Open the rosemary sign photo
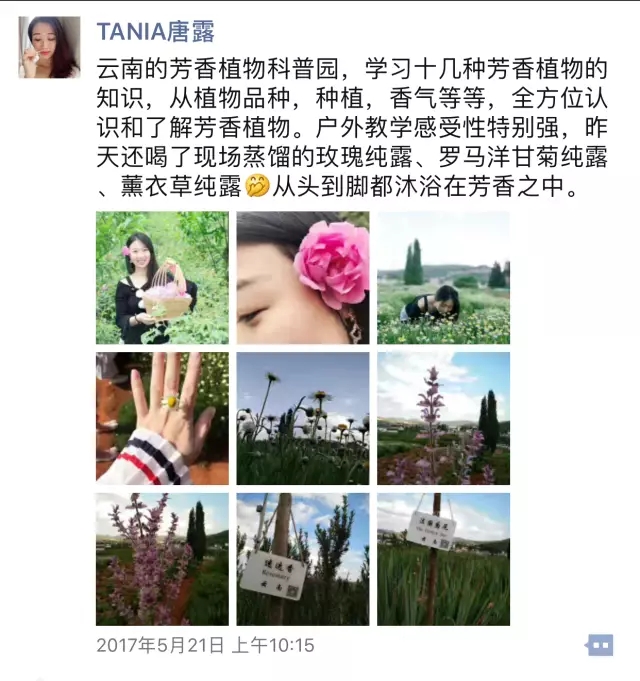This screenshot has width=640, height=681. (x=302, y=559)
